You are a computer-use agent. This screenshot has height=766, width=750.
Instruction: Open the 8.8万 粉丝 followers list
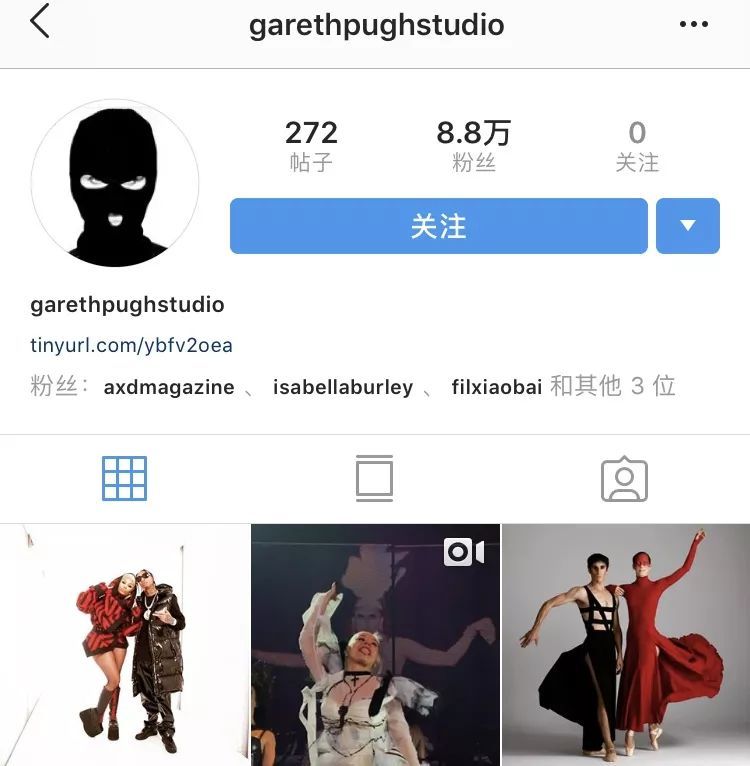(473, 146)
